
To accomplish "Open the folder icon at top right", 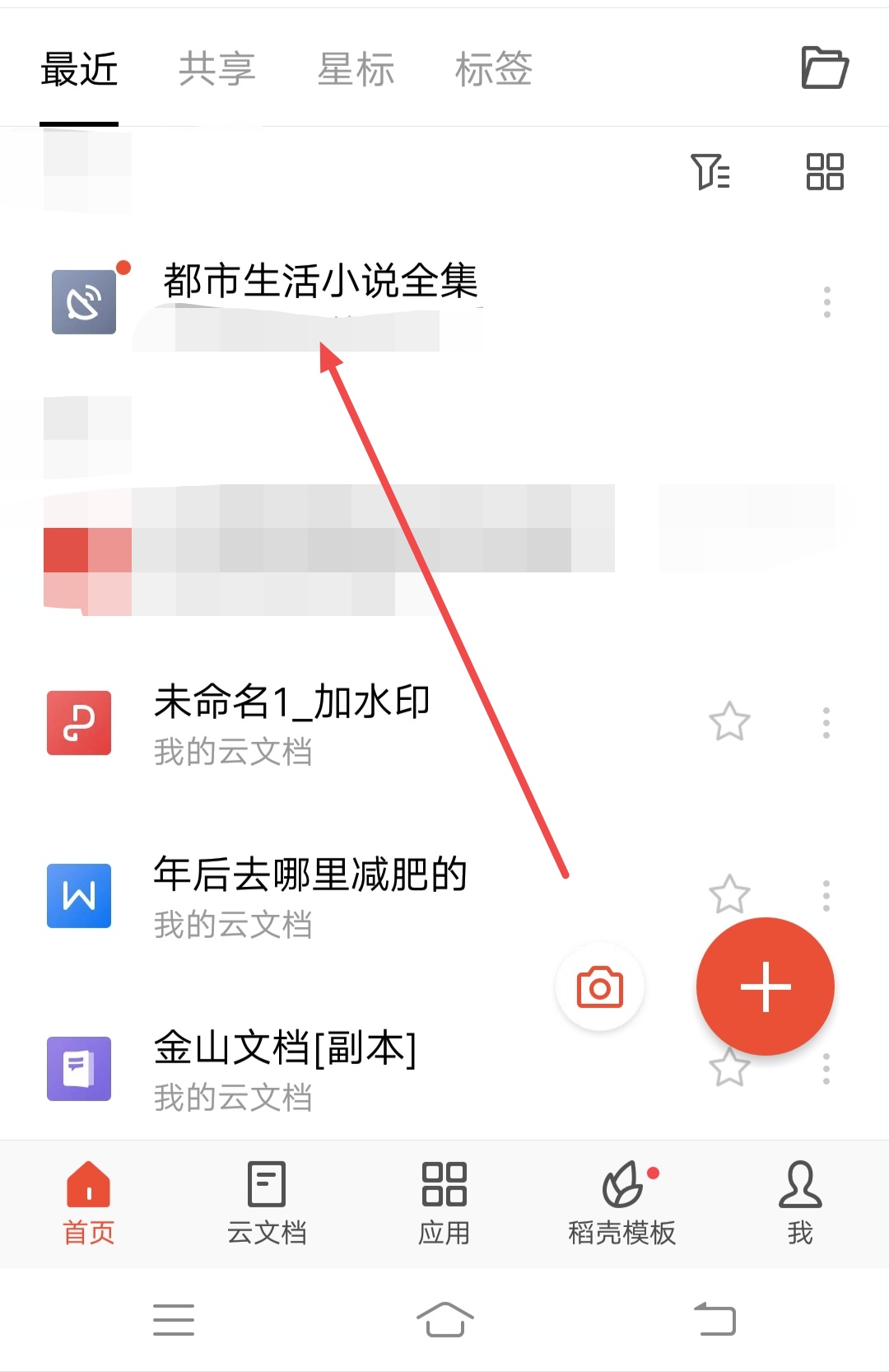I will coord(825,68).
